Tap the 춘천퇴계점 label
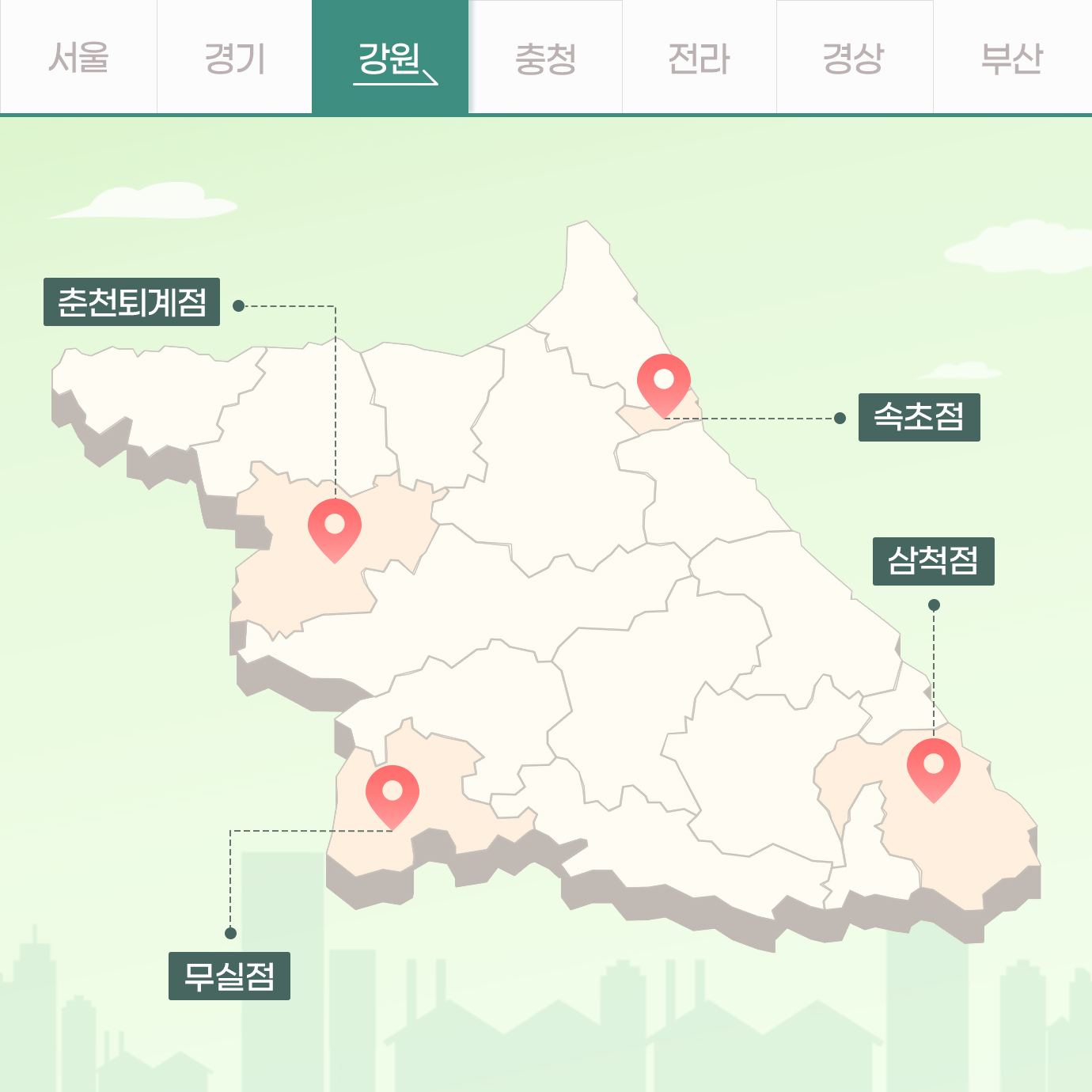Screen dimensions: 1092x1092 tap(131, 301)
